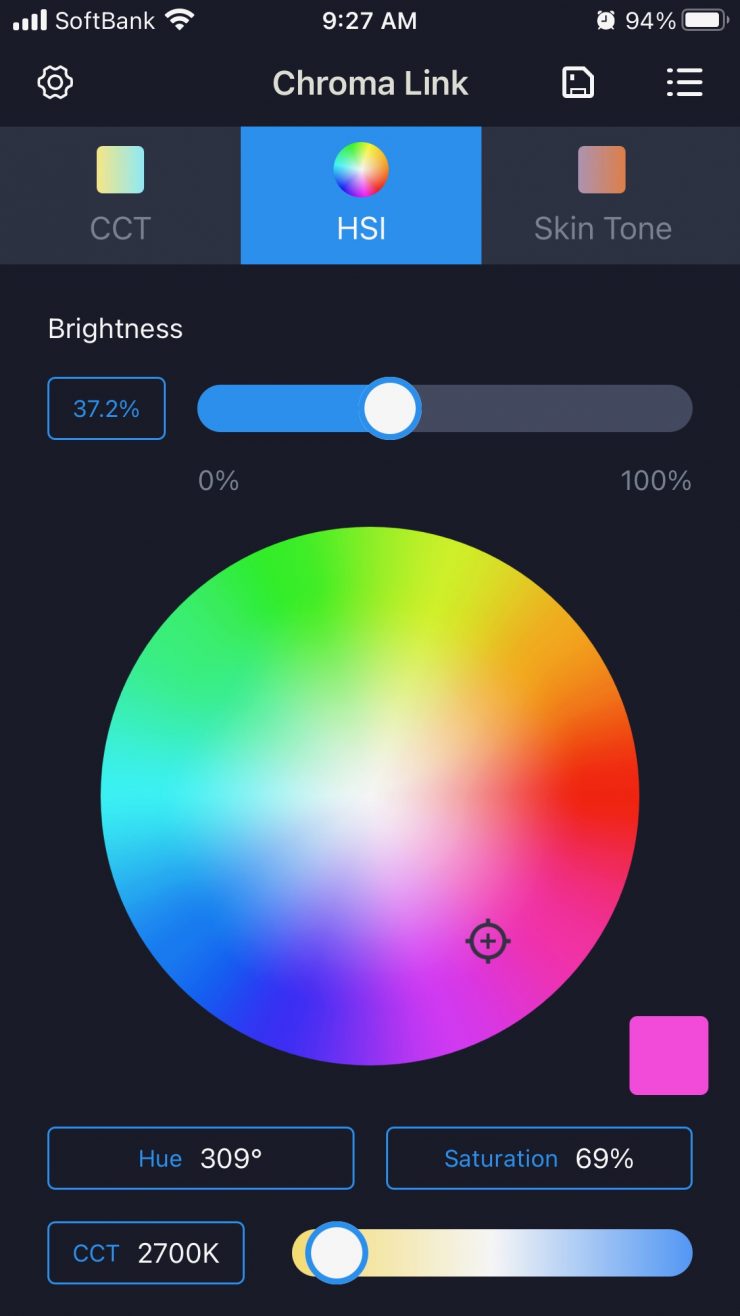Tap the save preset icon
740x1316 pixels.
pyautogui.click(x=578, y=82)
